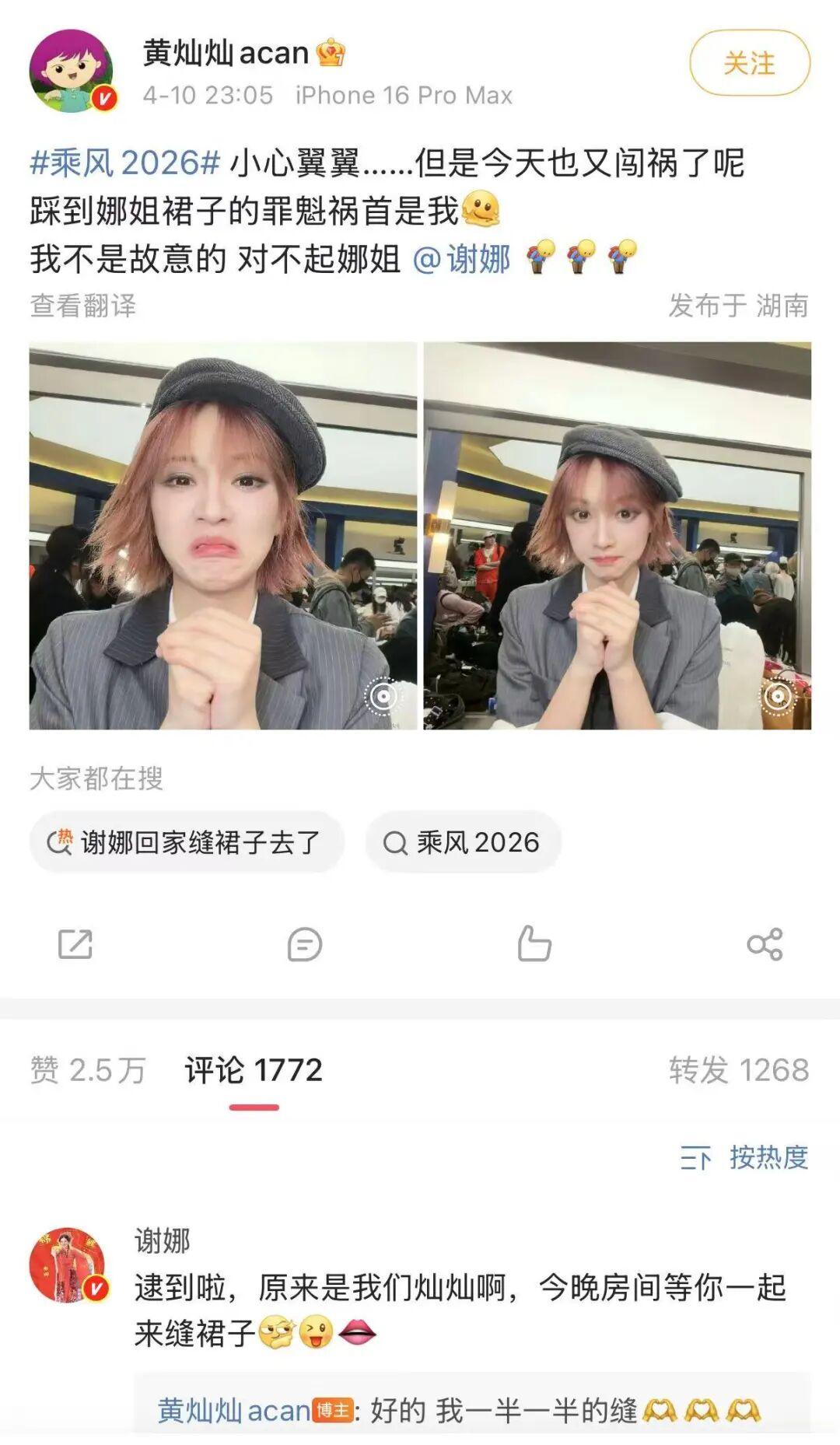View the second praying-hands photo
Screen dimensions: 840x1445
point(617,535)
